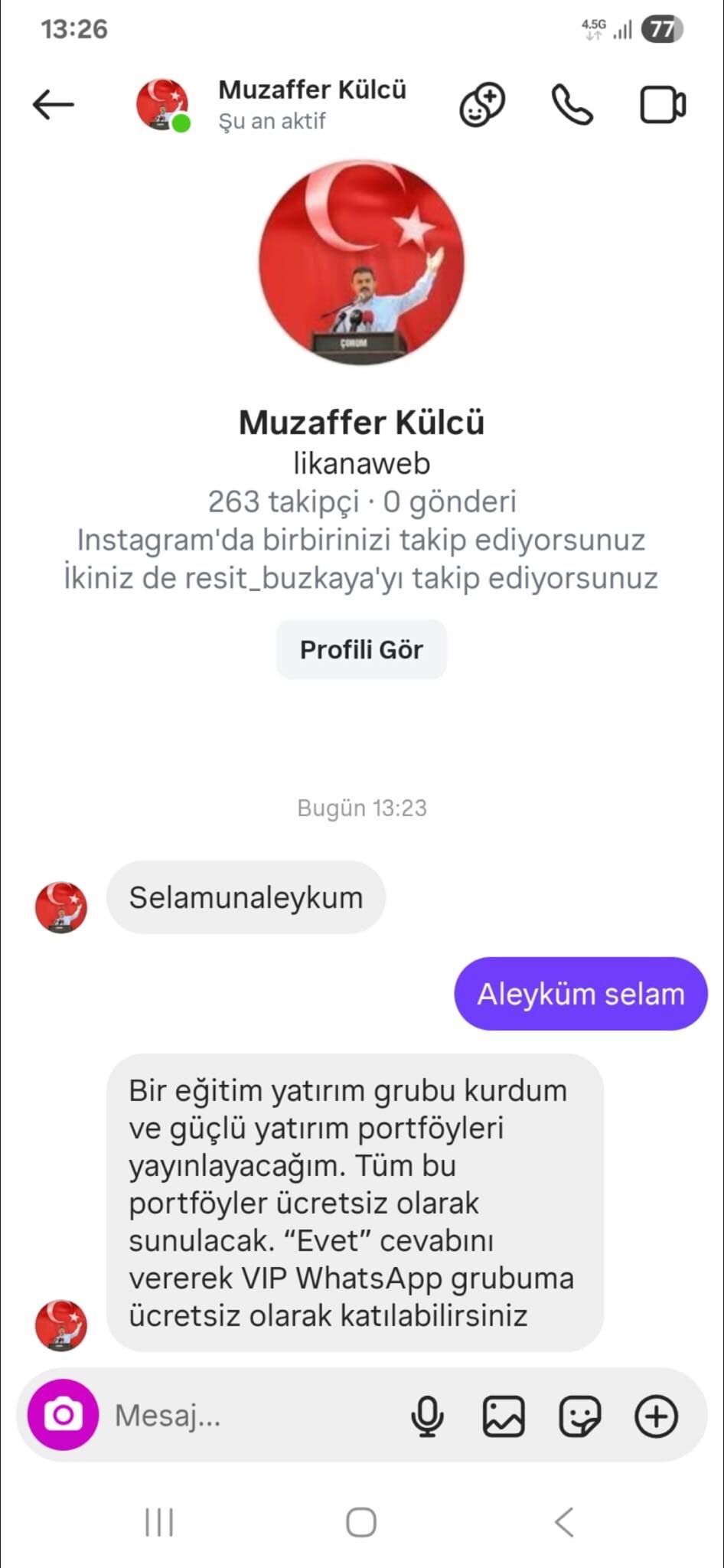Tap the system home button
This screenshot has width=724, height=1568.
(361, 1522)
